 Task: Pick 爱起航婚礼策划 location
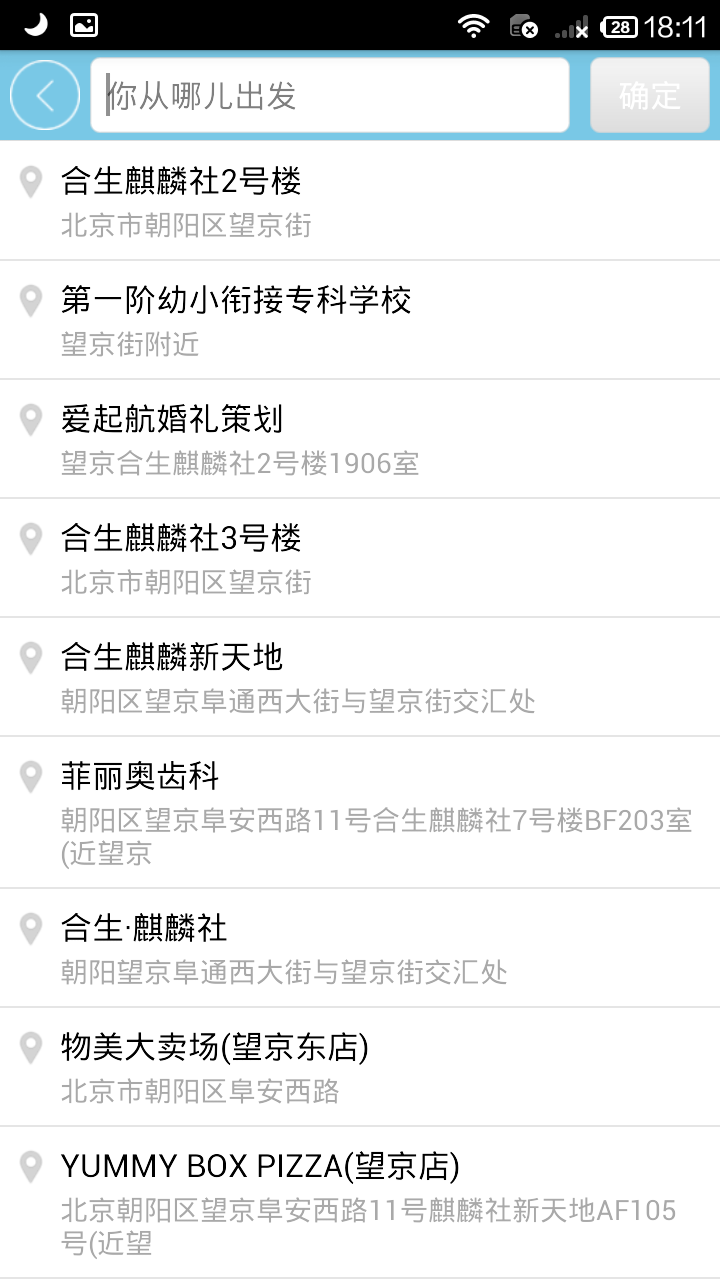point(360,439)
